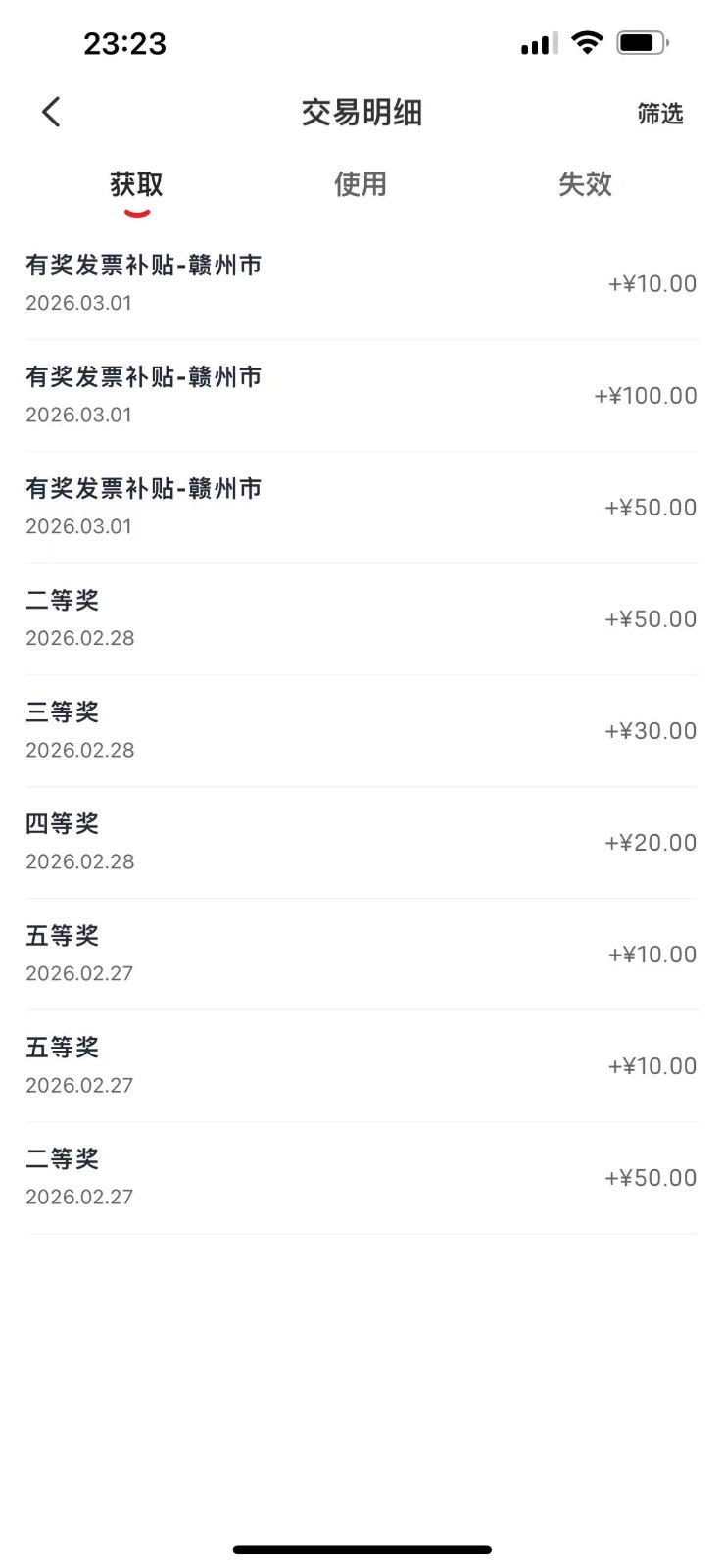Switch to the 失效 tab
The height and width of the screenshot is (1568, 724).
click(x=585, y=184)
